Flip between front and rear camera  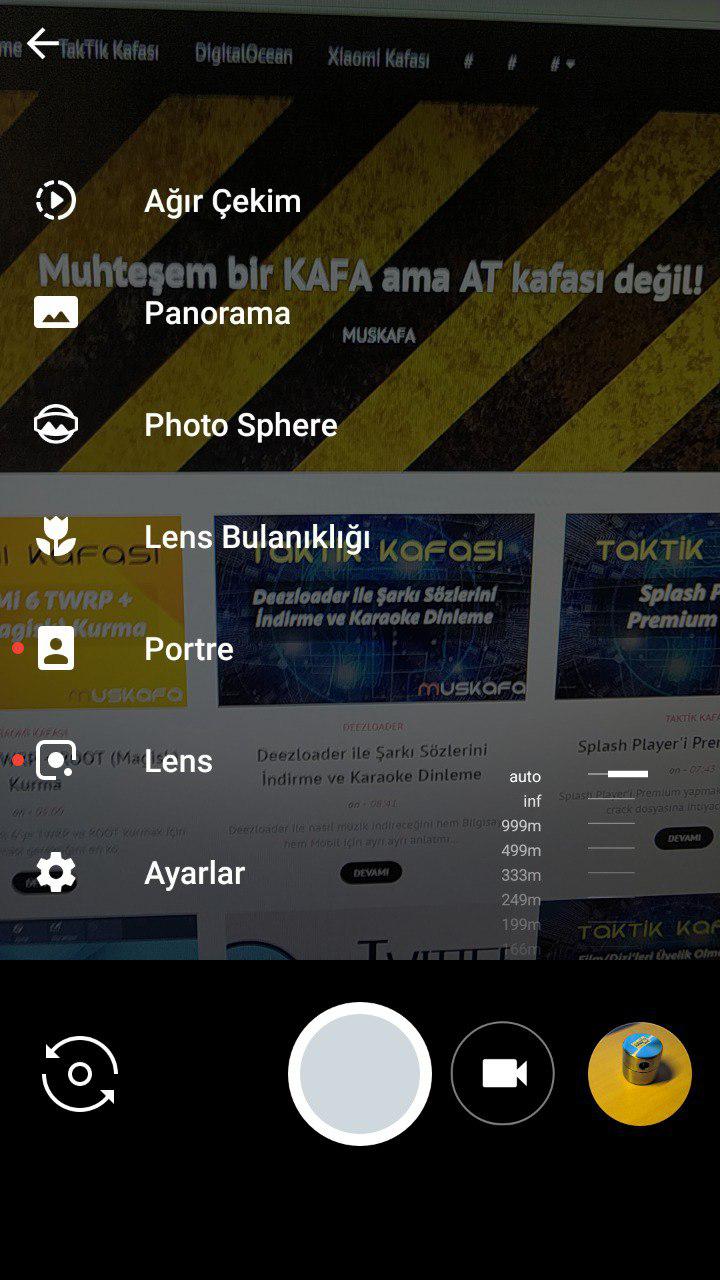tap(80, 1074)
